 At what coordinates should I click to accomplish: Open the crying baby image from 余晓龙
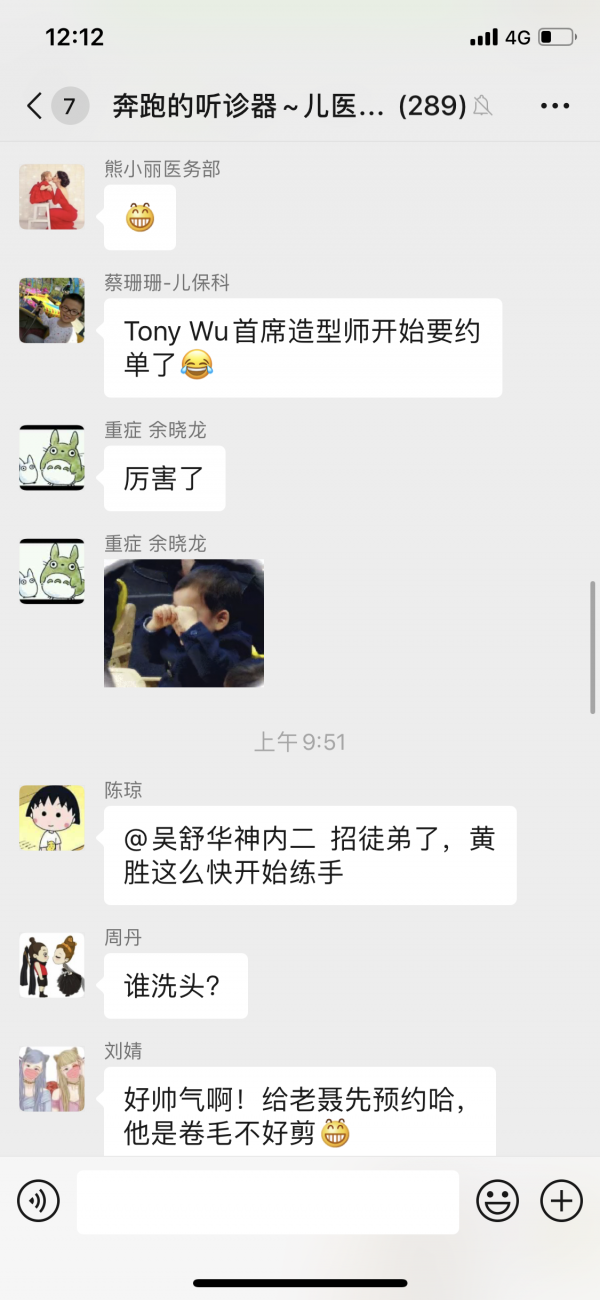[x=184, y=623]
